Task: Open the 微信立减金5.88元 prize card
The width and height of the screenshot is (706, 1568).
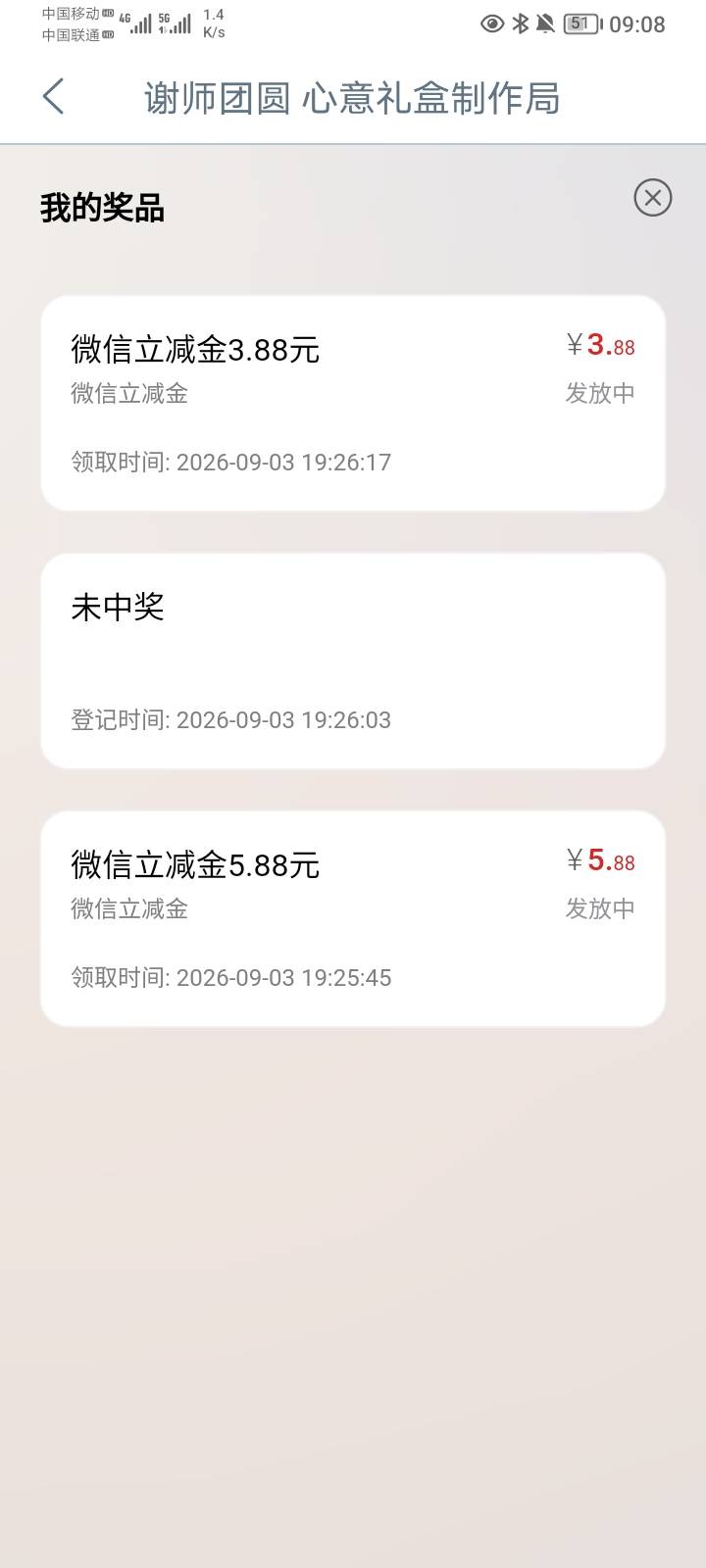Action: click(353, 918)
